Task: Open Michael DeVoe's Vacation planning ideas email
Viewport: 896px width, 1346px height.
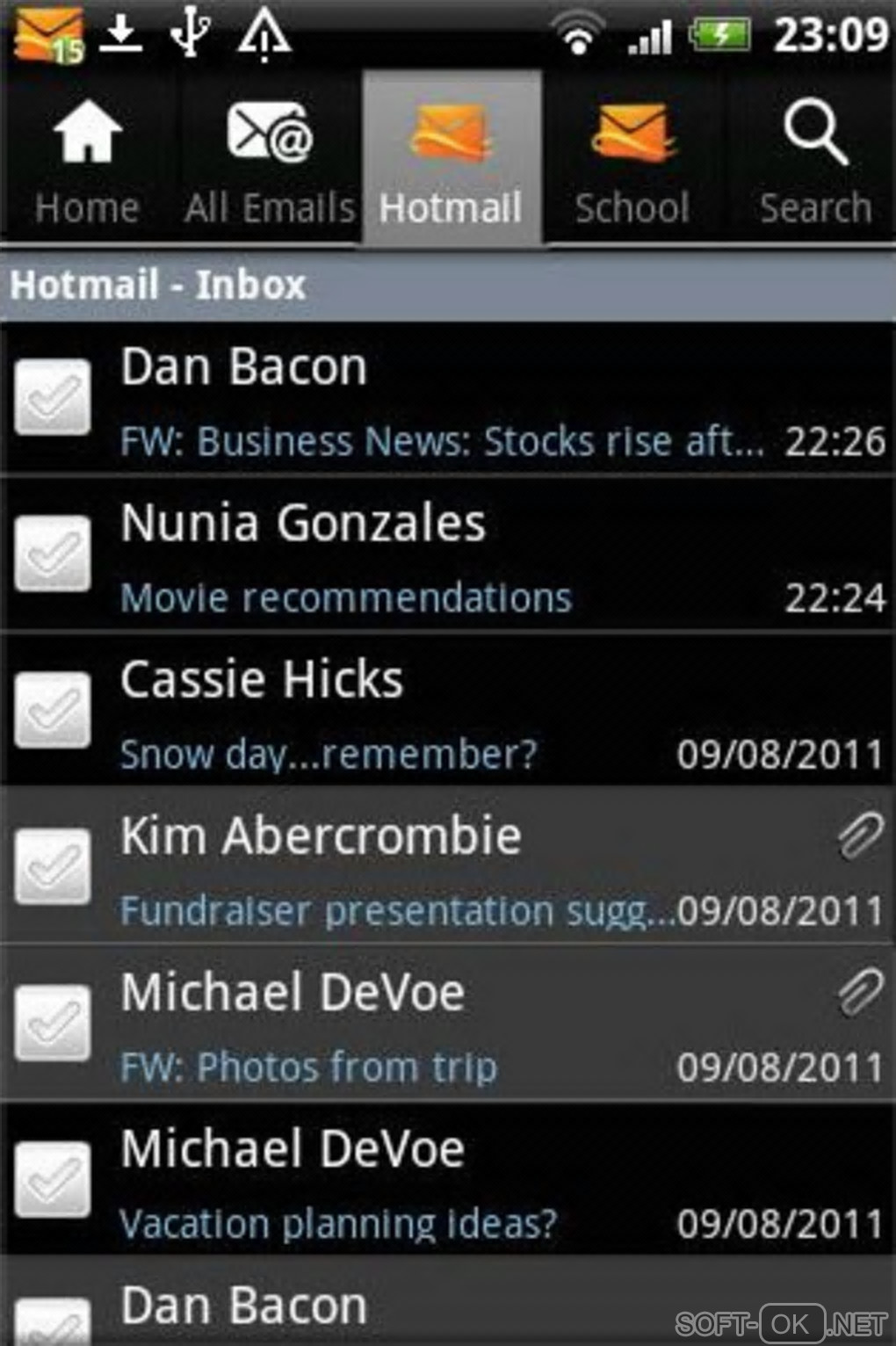Action: pyautogui.click(x=492, y=1183)
